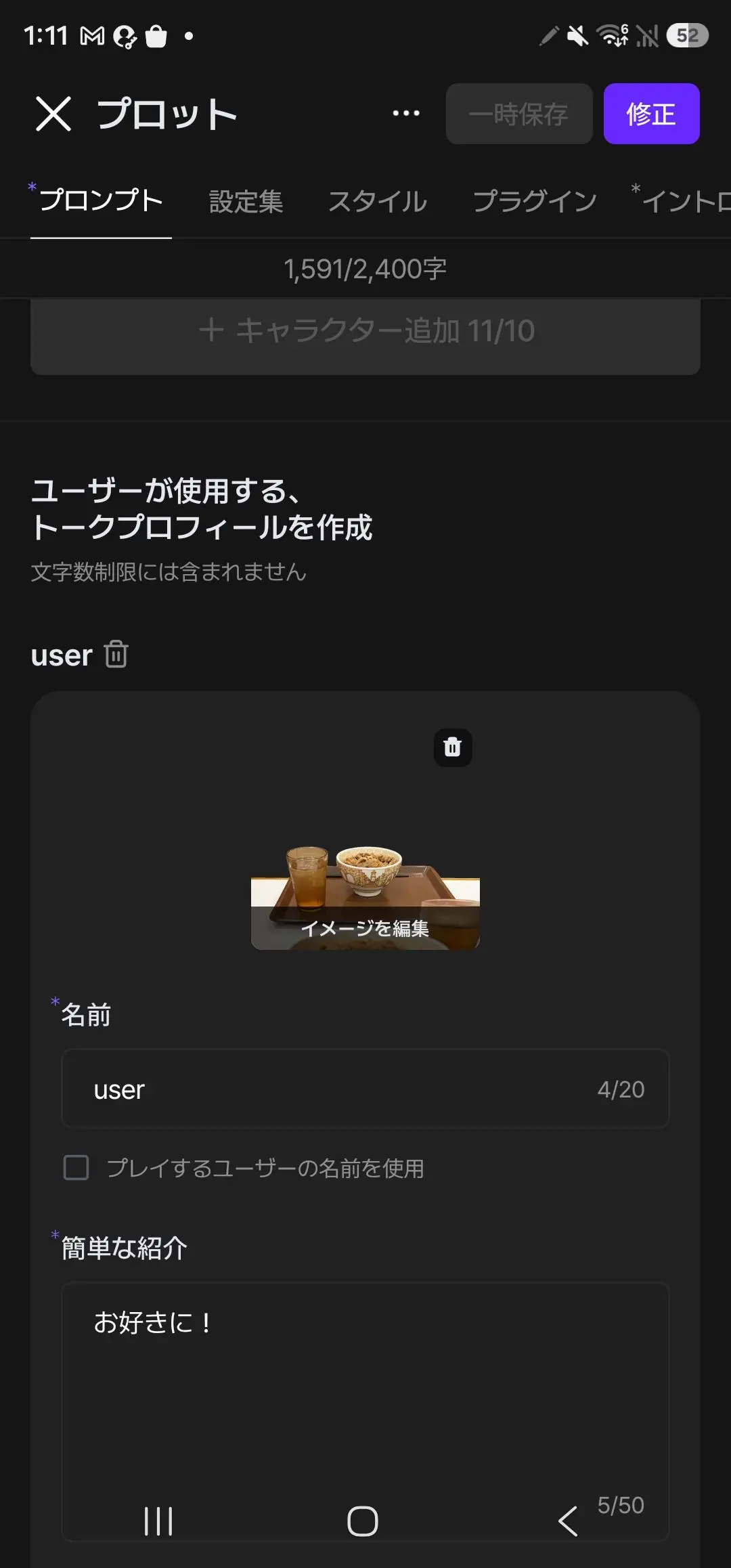
Task: Switch to the スタイル tab
Action: pos(378,202)
